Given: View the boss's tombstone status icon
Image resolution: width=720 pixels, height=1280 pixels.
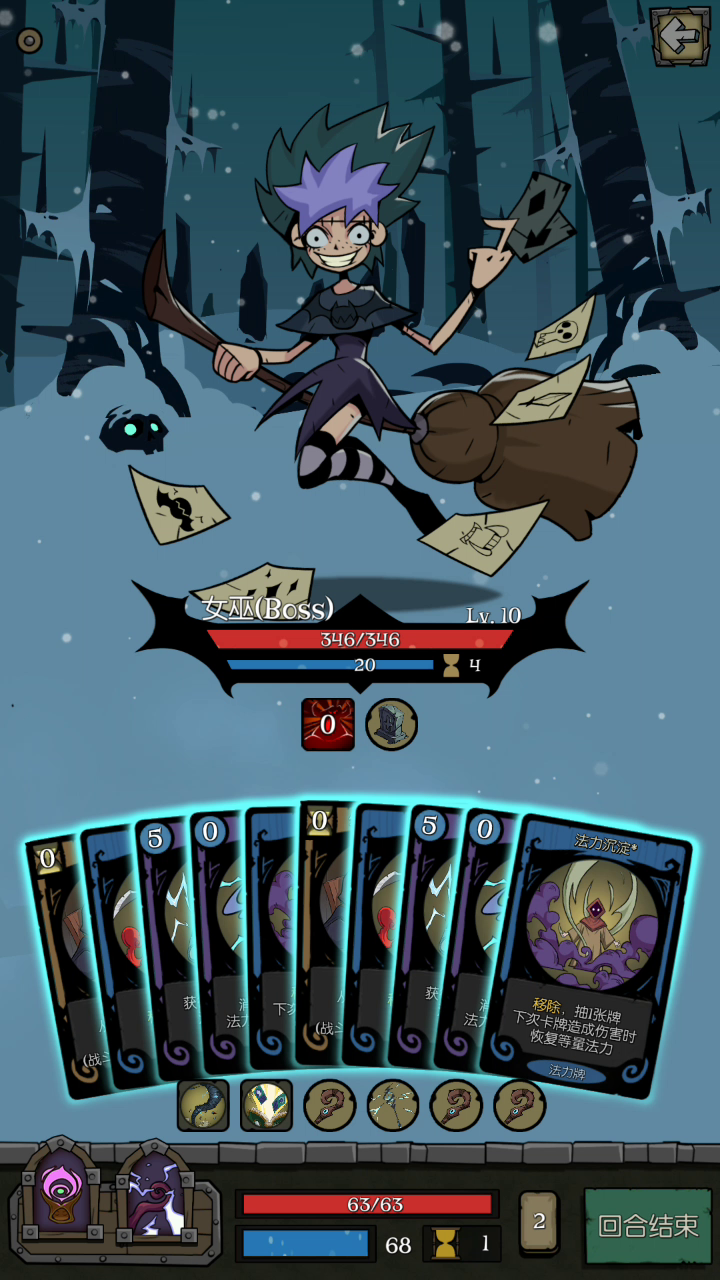Looking at the screenshot, I should point(391,724).
